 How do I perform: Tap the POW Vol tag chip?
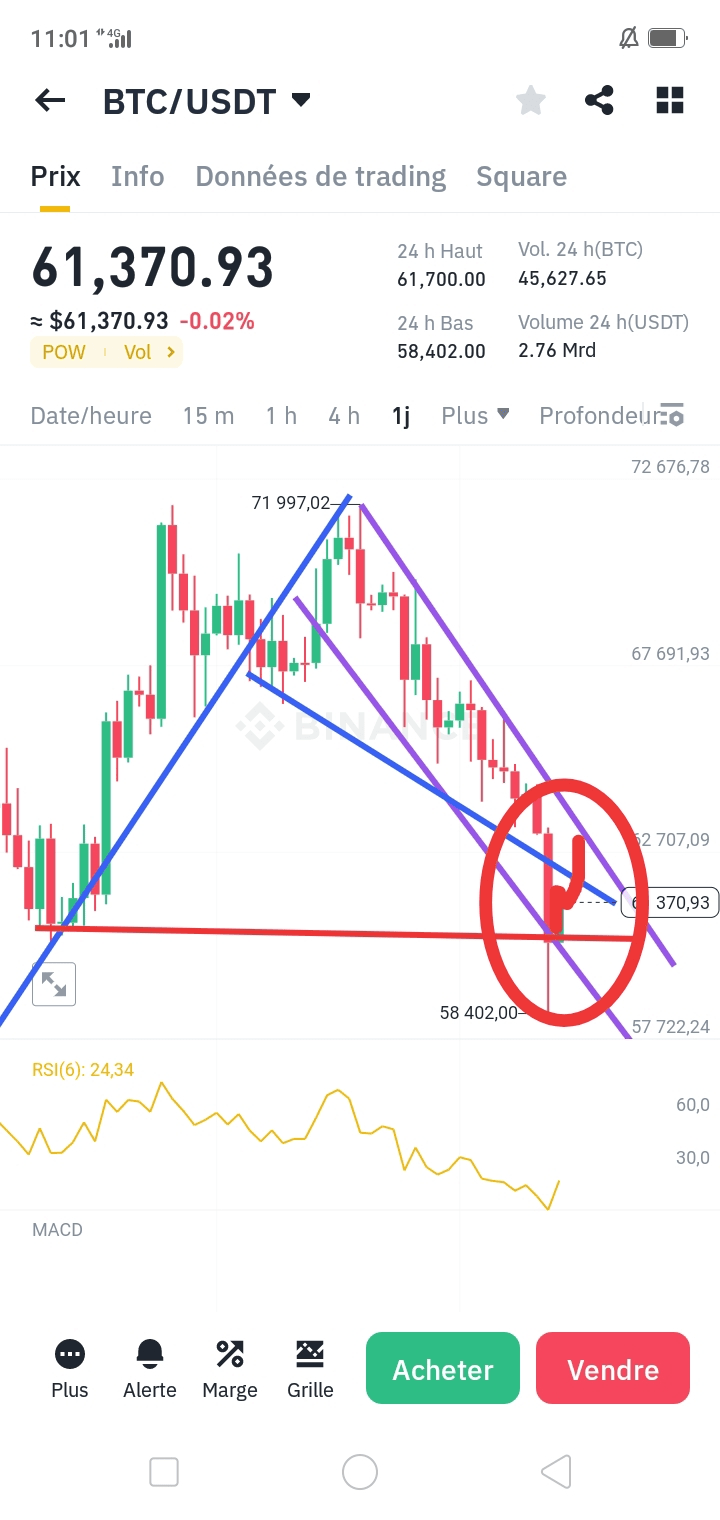[x=106, y=352]
